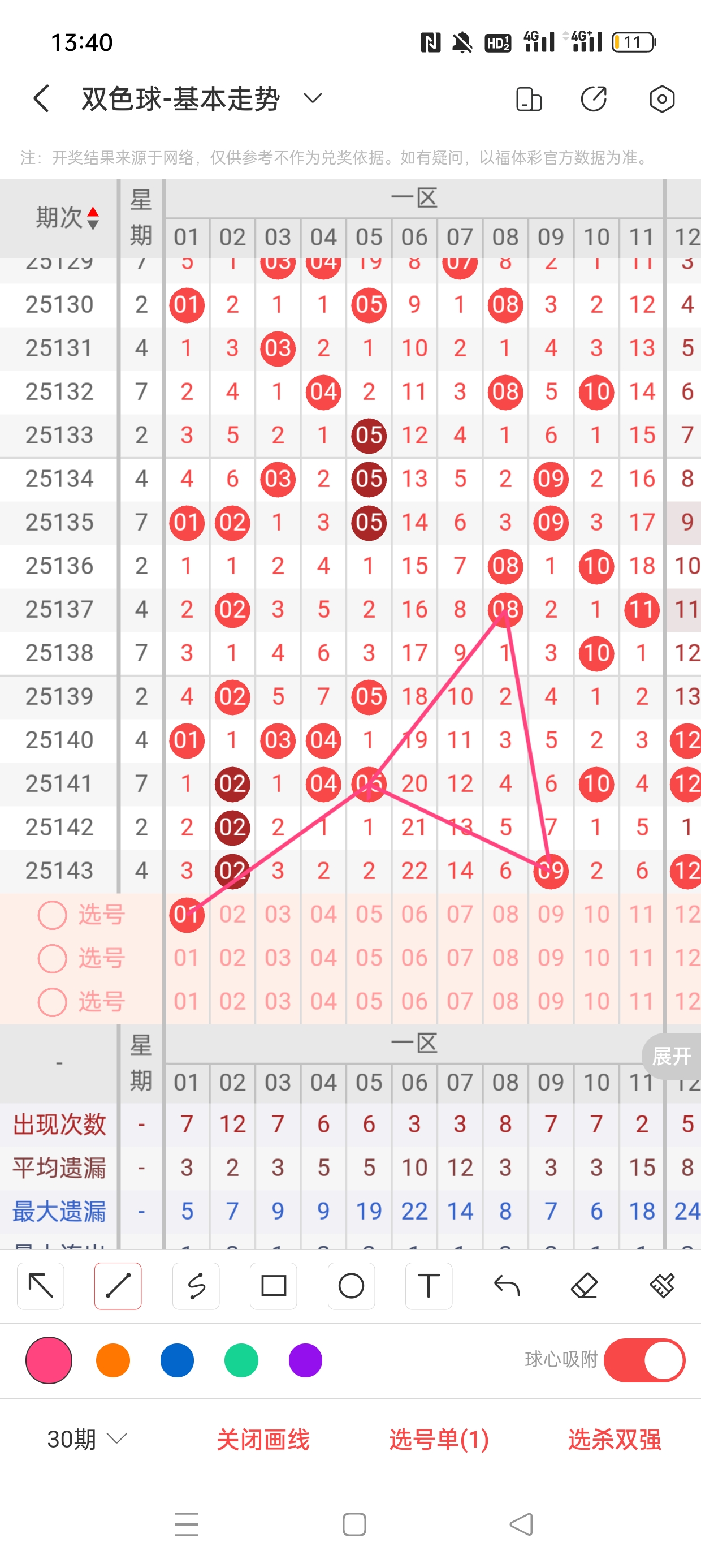The width and height of the screenshot is (701, 1568).
Task: Open the screen orientation icon
Action: [x=528, y=99]
